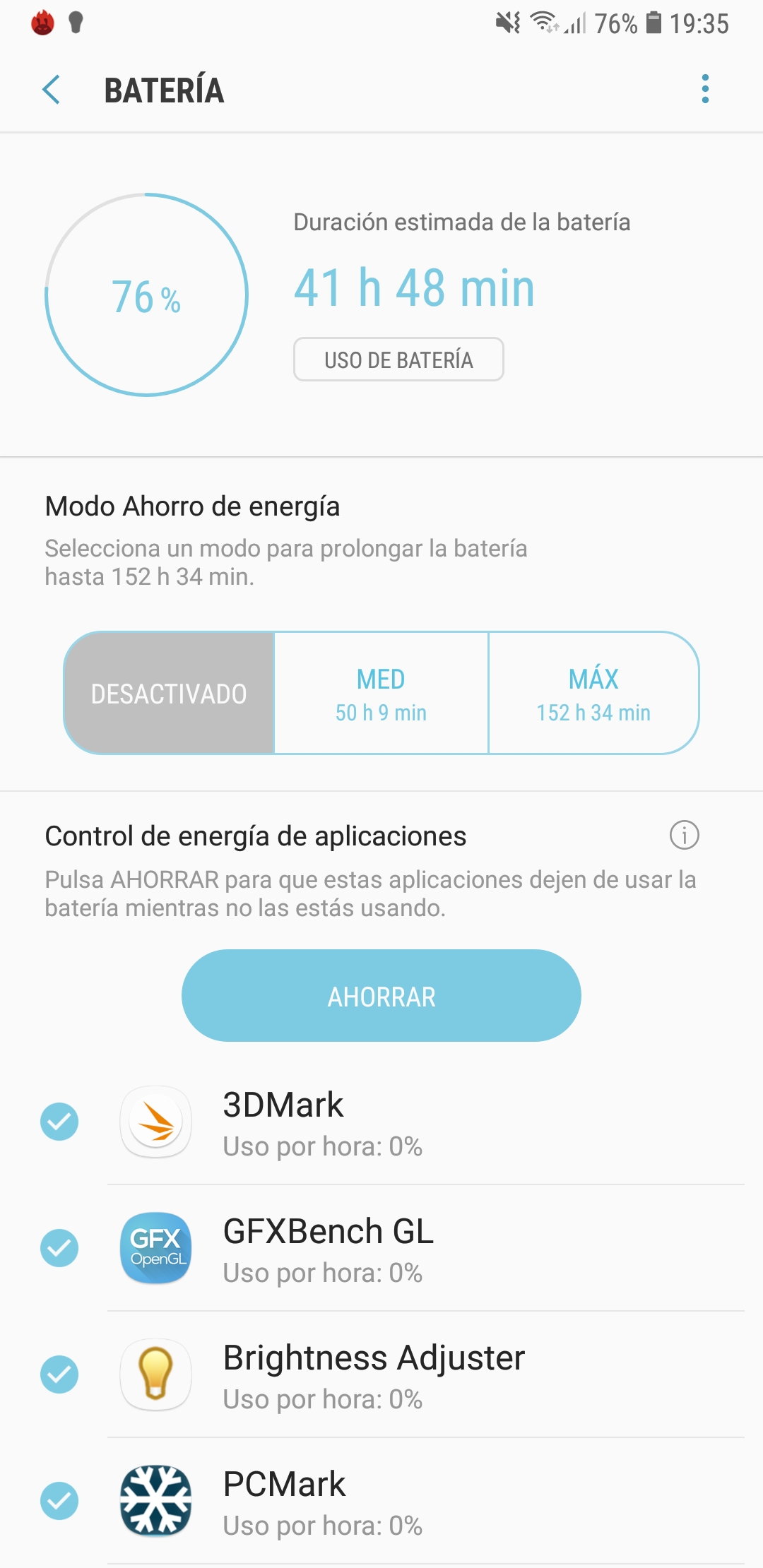763x1568 pixels.
Task: Deselect the Brightness Adjuster checkbox
Action: (x=59, y=1374)
